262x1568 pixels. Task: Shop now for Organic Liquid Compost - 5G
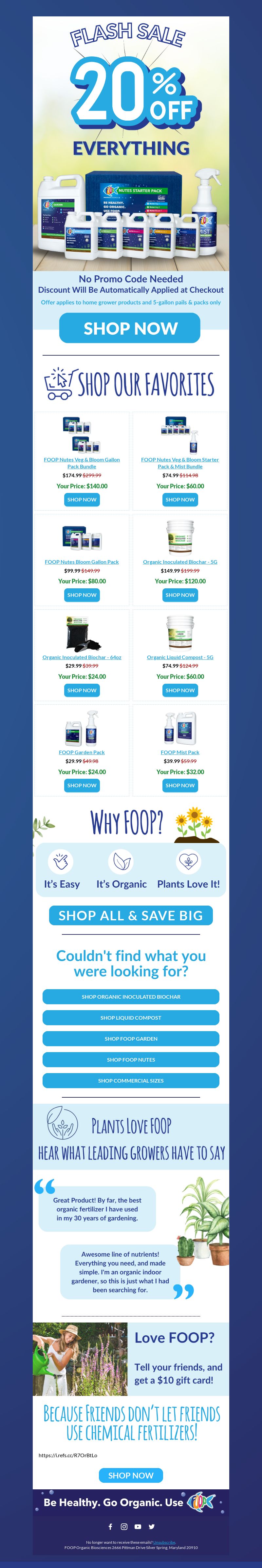[x=180, y=690]
